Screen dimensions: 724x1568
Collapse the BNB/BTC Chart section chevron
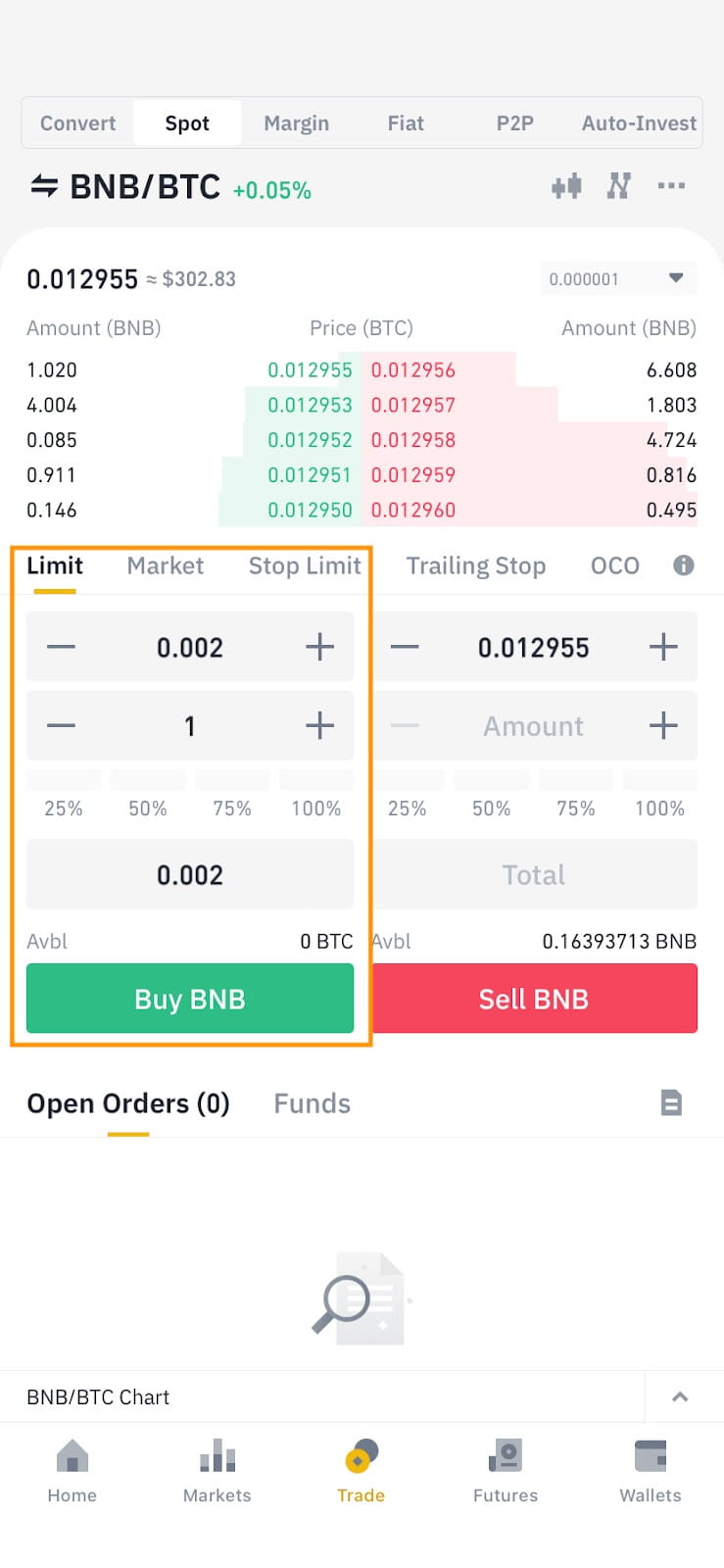680,1396
